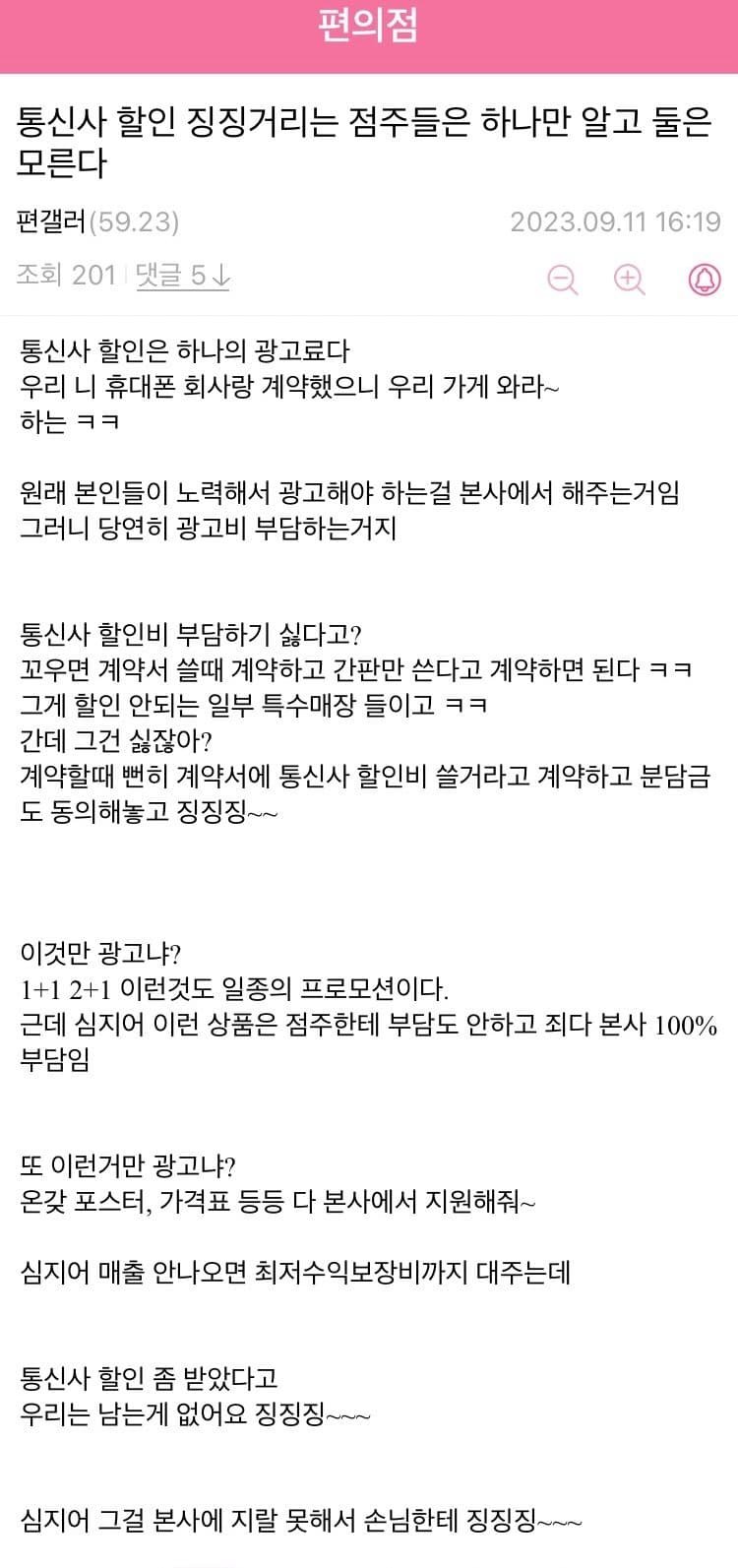Screen dimensions: 738x1568
Task: Open the 편의점 gallery header
Action: 369,27
